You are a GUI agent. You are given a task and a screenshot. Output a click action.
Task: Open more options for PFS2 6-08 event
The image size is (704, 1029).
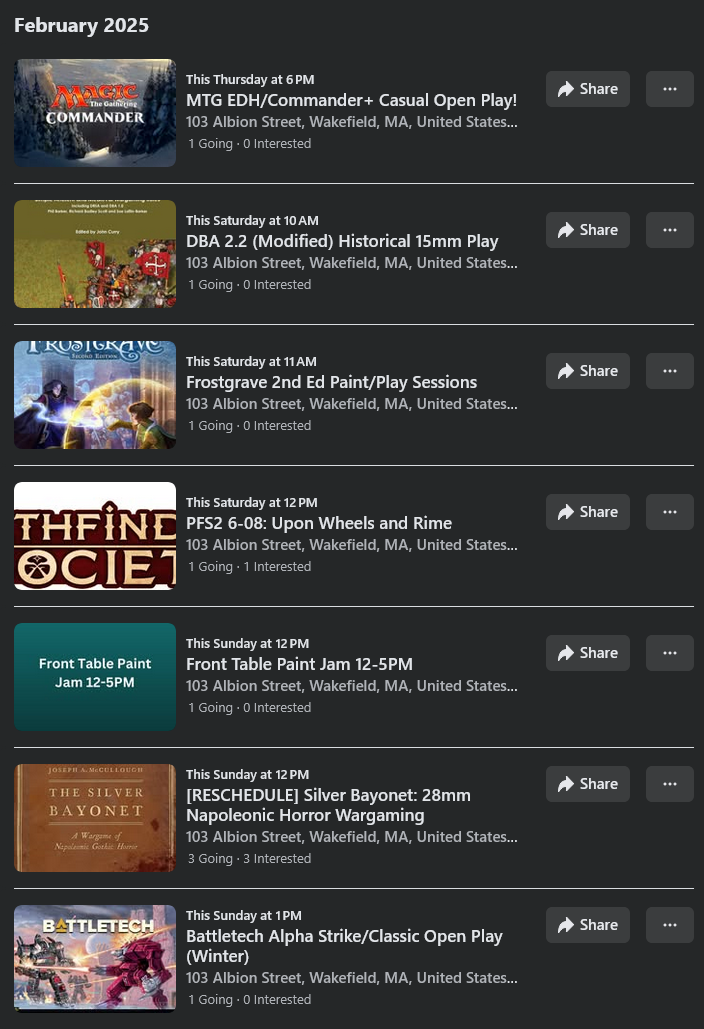670,512
